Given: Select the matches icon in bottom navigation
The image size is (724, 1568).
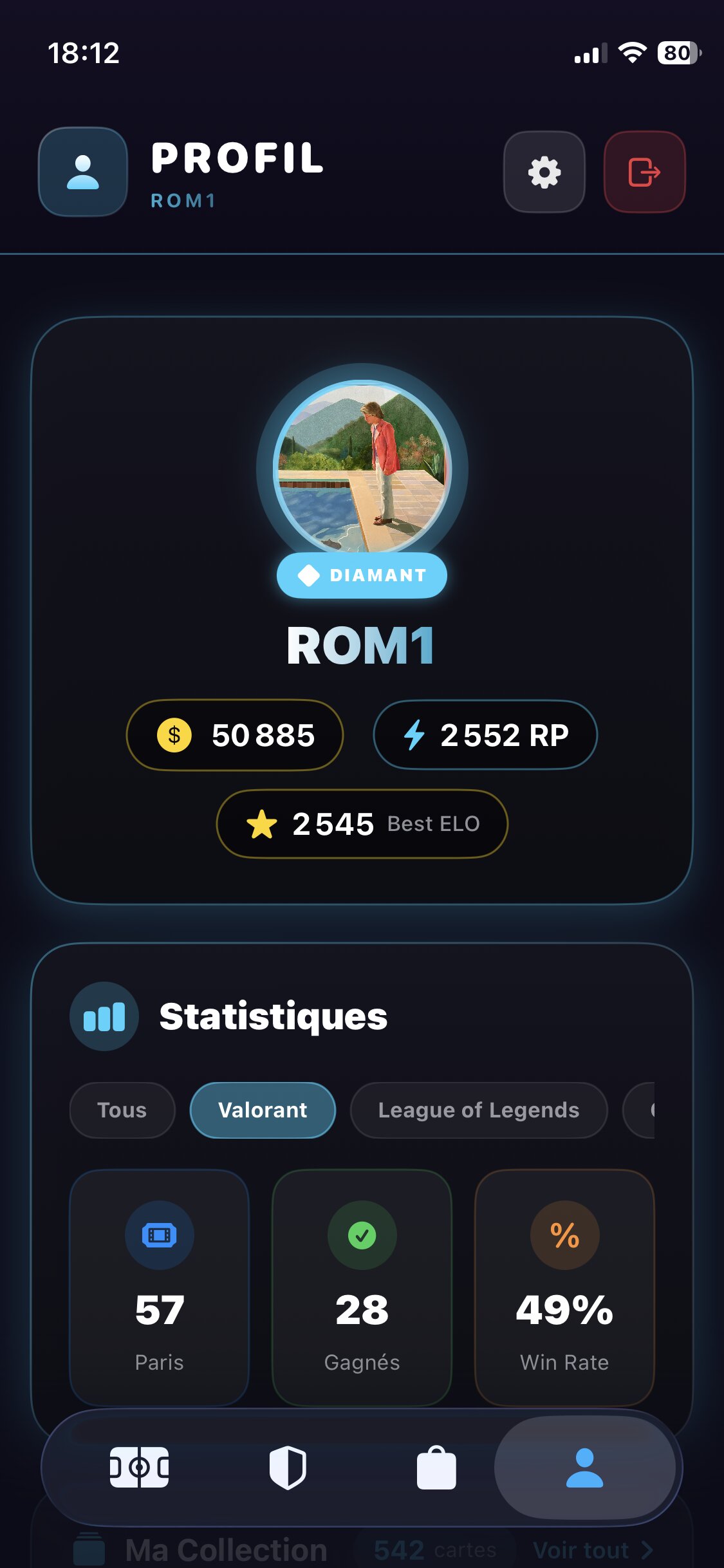Looking at the screenshot, I should [139, 1468].
